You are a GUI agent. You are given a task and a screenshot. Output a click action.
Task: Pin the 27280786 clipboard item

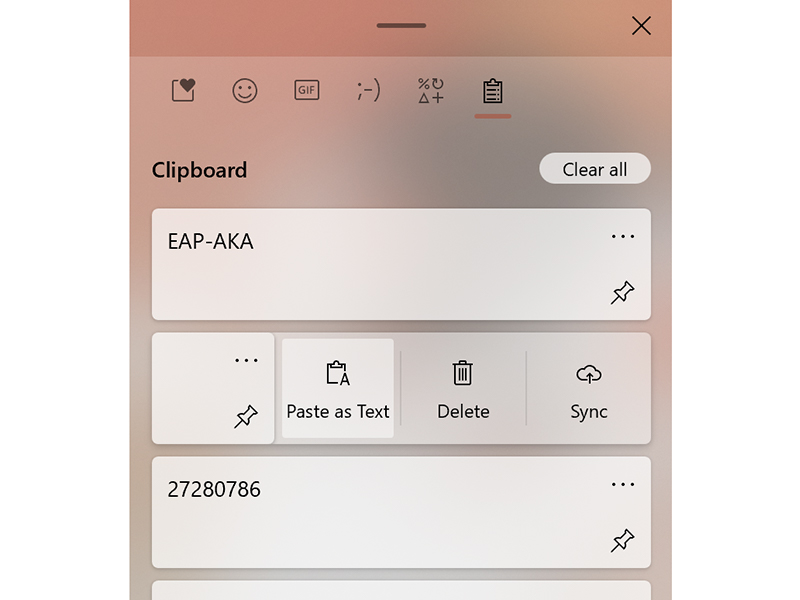click(x=622, y=541)
